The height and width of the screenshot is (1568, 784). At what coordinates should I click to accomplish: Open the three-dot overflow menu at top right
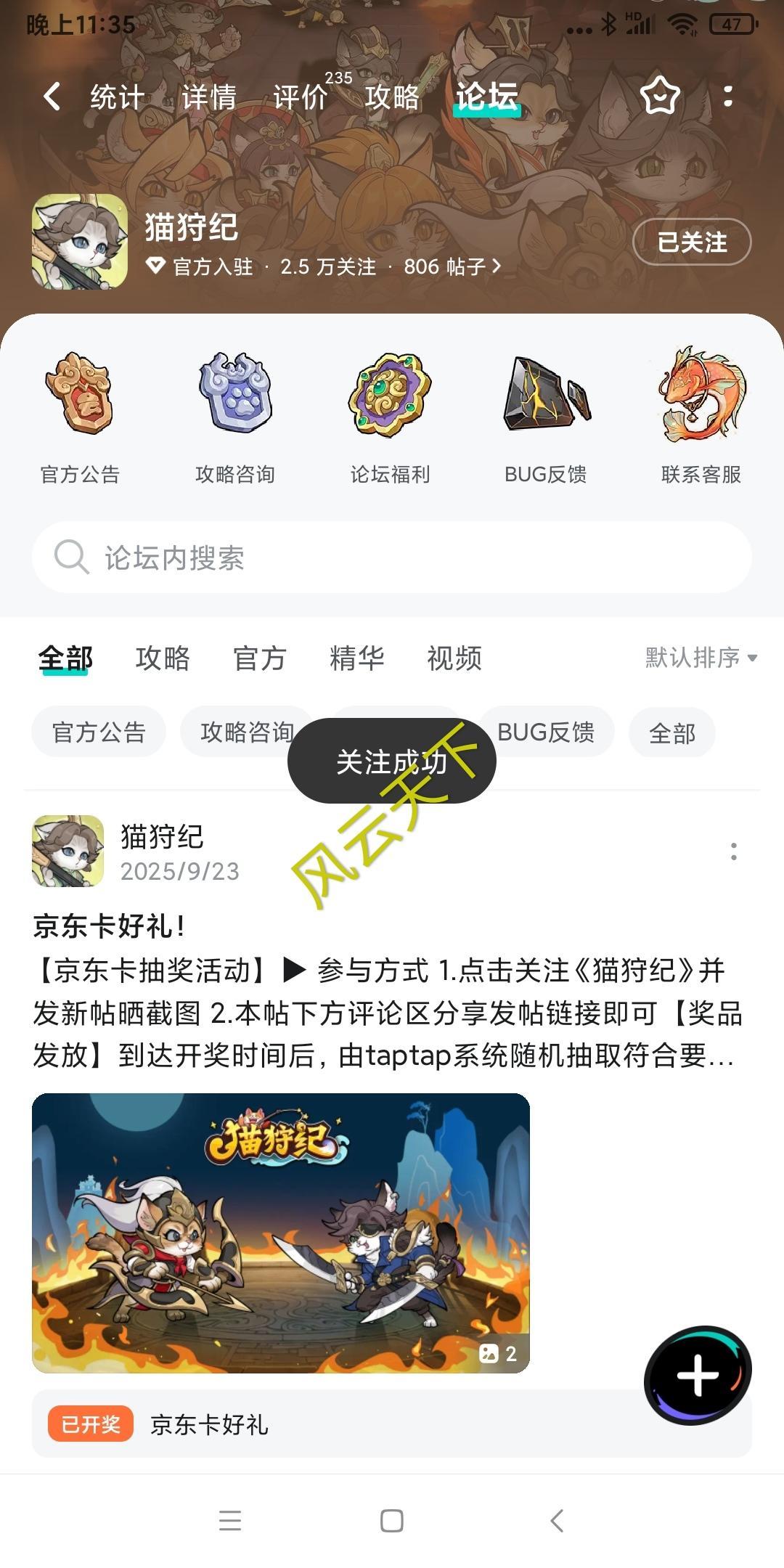[x=730, y=97]
